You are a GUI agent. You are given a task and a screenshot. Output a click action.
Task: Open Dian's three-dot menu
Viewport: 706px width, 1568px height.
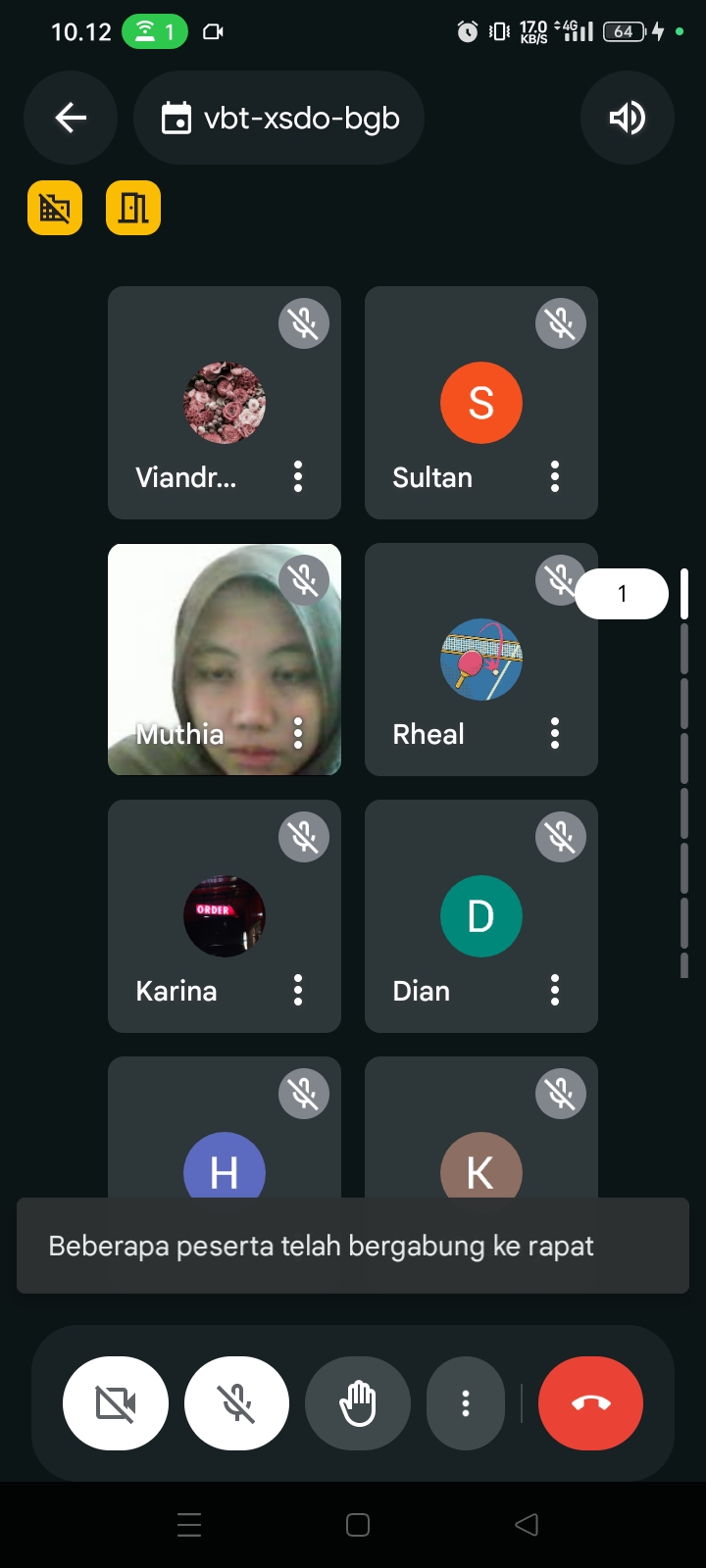555,991
